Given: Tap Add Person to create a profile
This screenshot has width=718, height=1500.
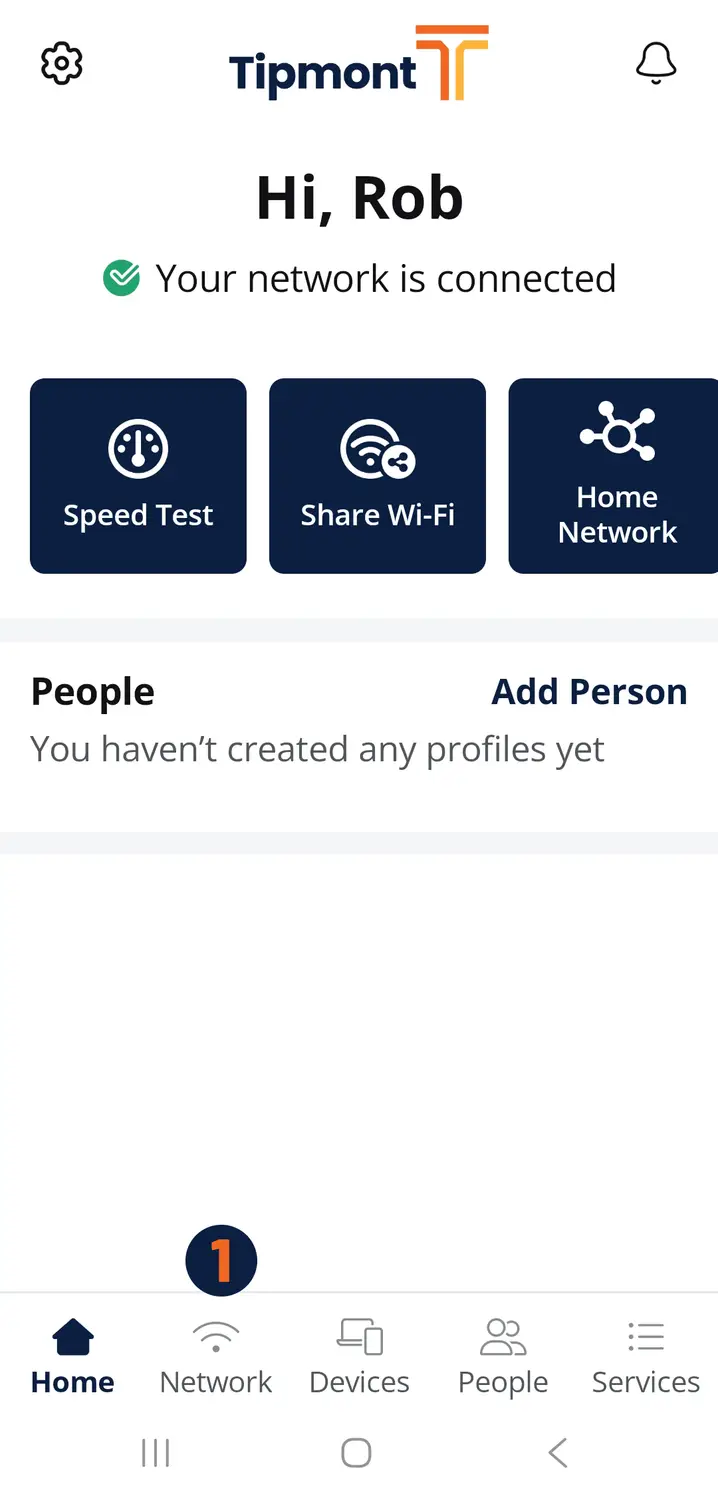Looking at the screenshot, I should [x=589, y=692].
